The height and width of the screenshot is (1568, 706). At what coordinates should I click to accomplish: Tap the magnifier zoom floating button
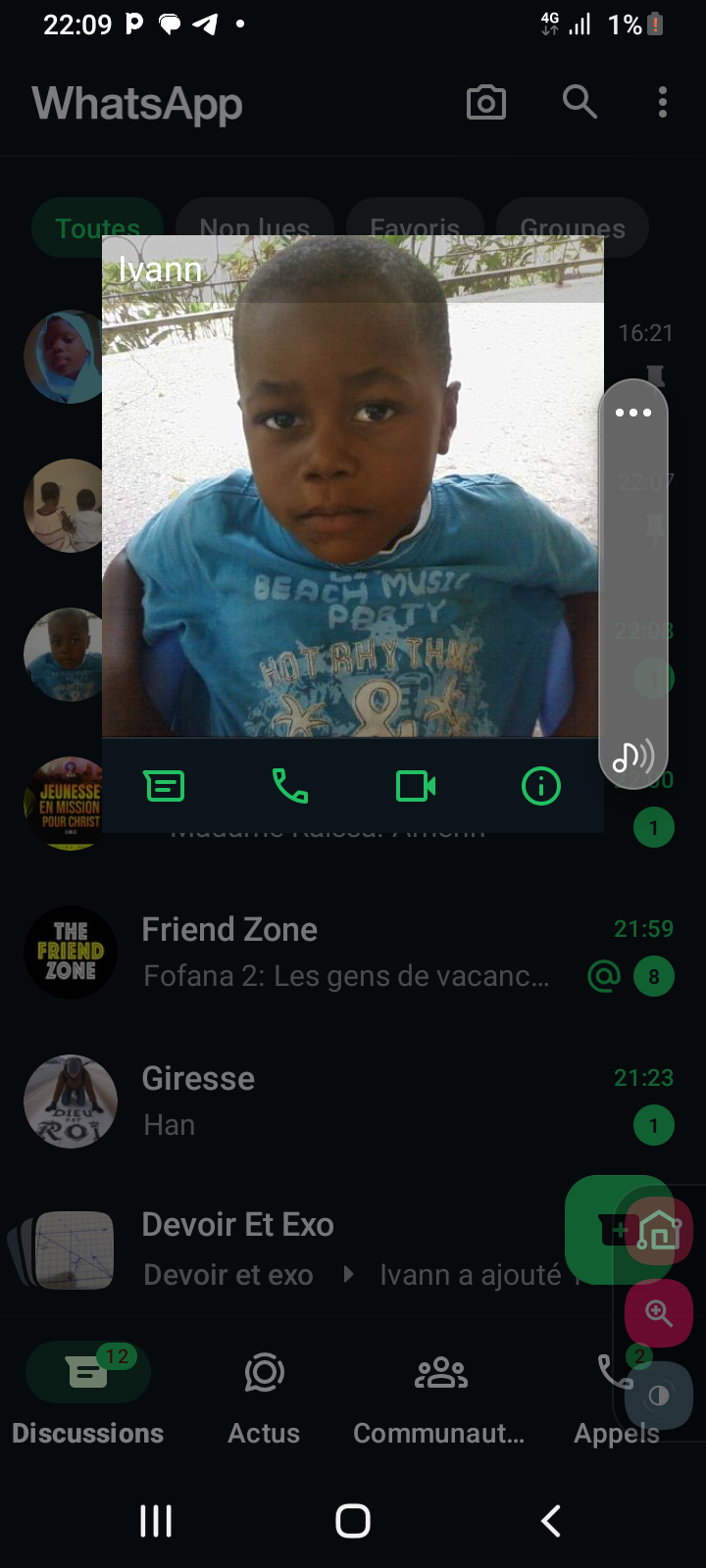click(x=658, y=1313)
